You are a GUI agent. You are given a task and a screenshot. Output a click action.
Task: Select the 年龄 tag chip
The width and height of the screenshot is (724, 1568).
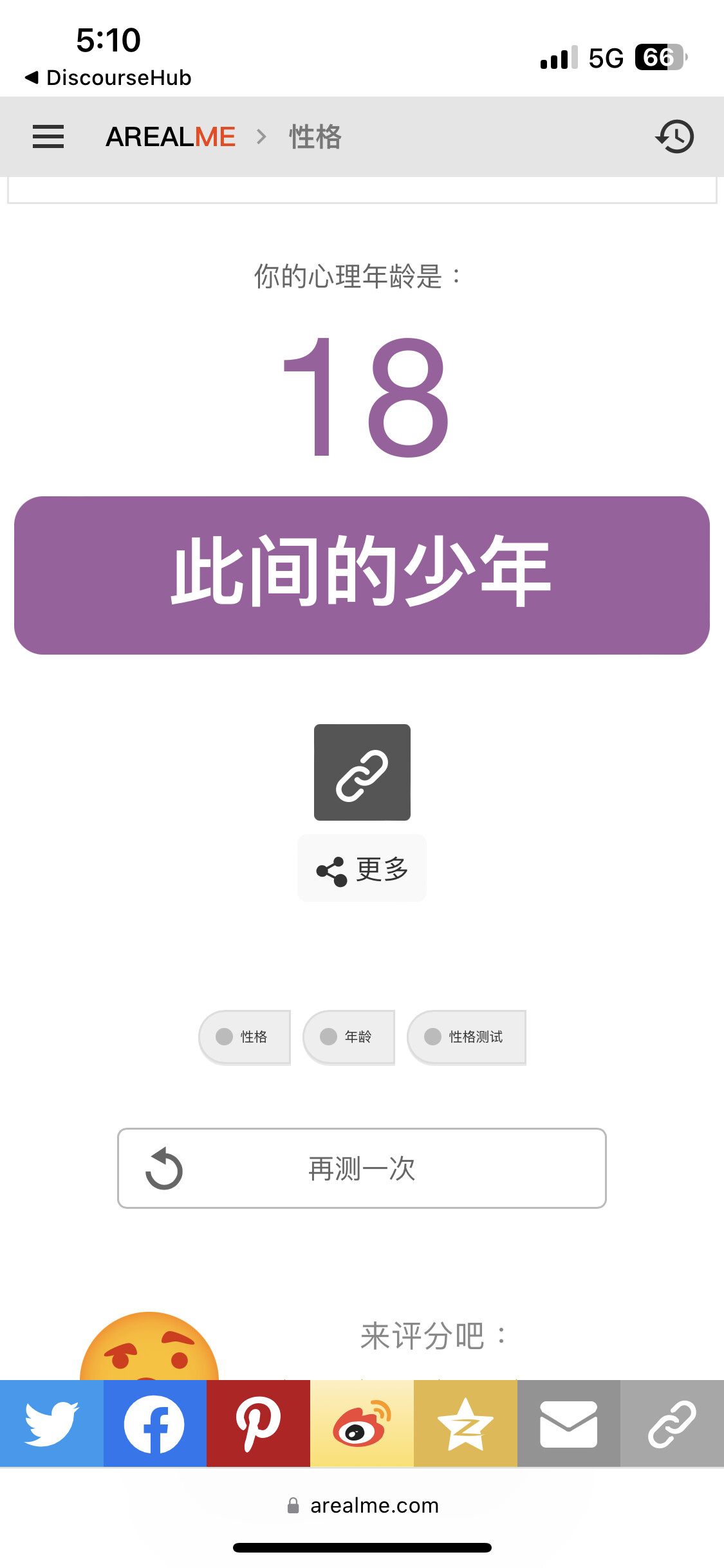point(349,1036)
